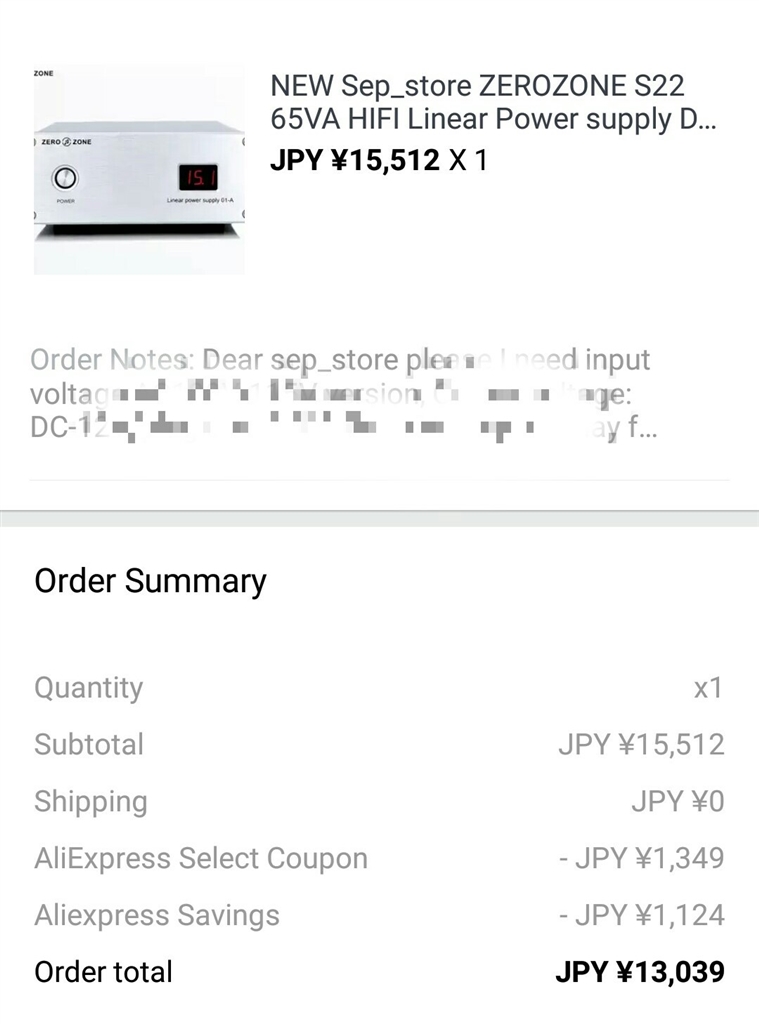Open the ZEROZONE power supply product image
This screenshot has width=759, height=1024.
(139, 170)
